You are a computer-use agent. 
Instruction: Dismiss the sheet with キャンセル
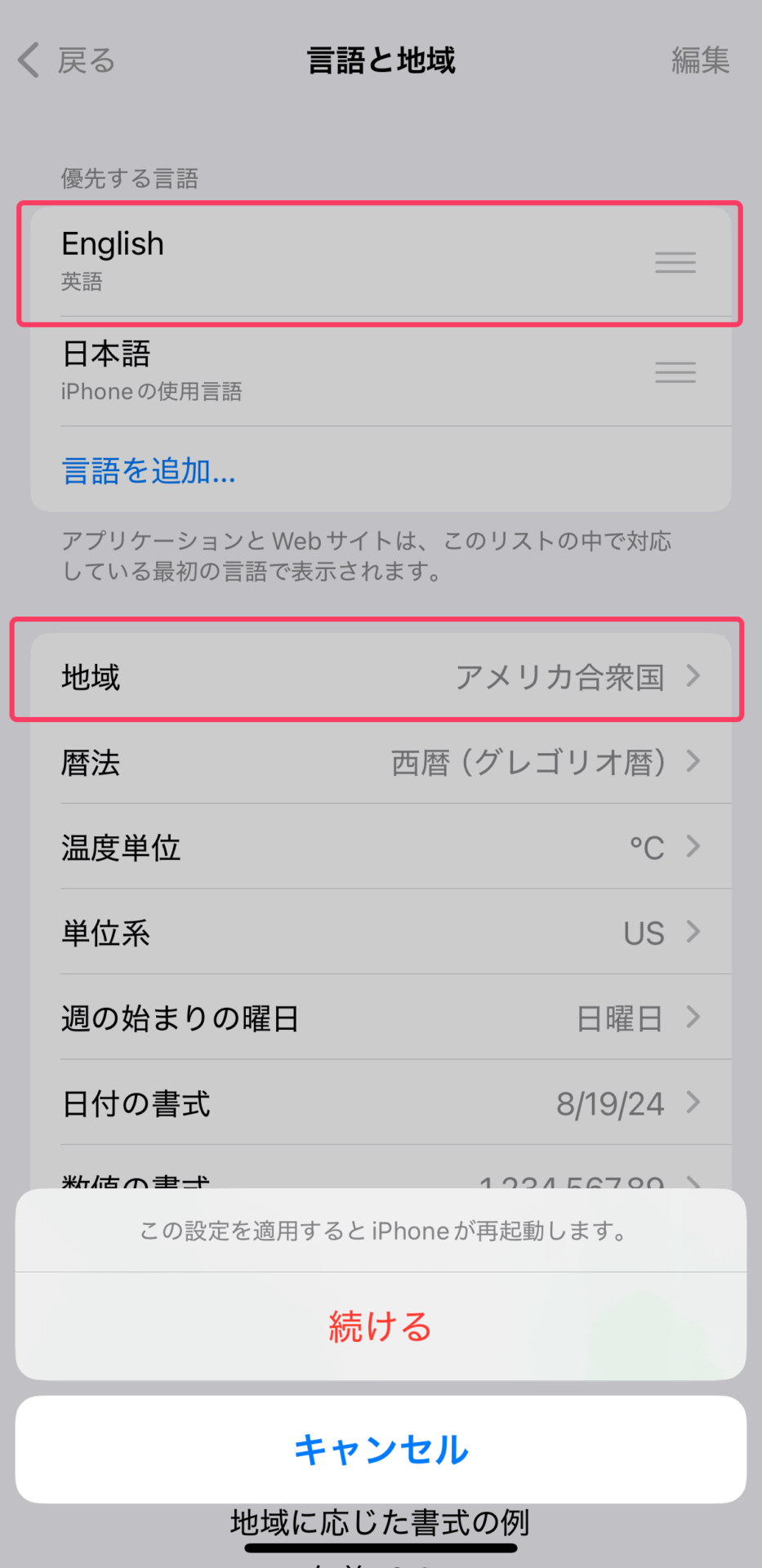[381, 1450]
